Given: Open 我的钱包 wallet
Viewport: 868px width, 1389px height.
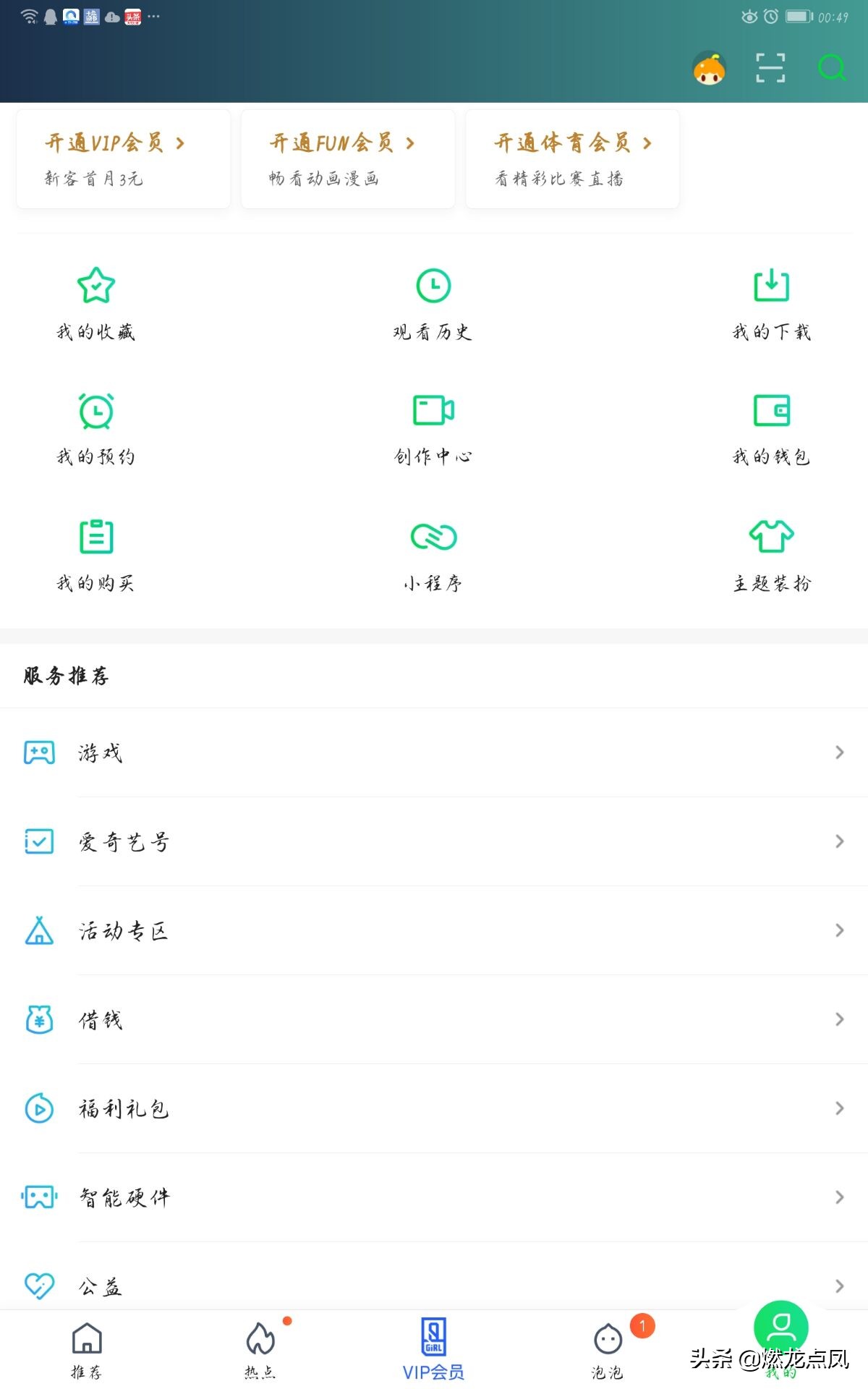Looking at the screenshot, I should [x=770, y=427].
